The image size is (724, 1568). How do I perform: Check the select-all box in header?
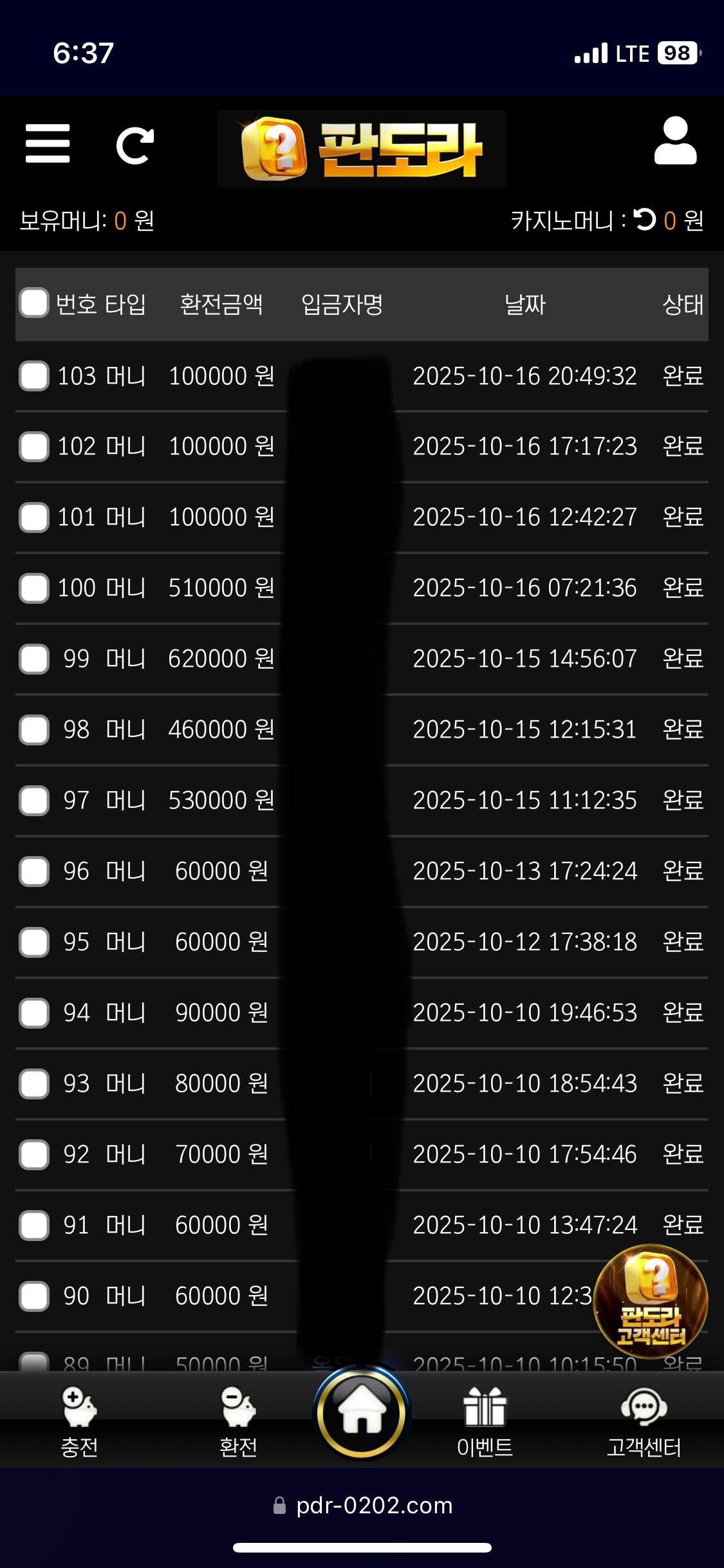pos(34,303)
